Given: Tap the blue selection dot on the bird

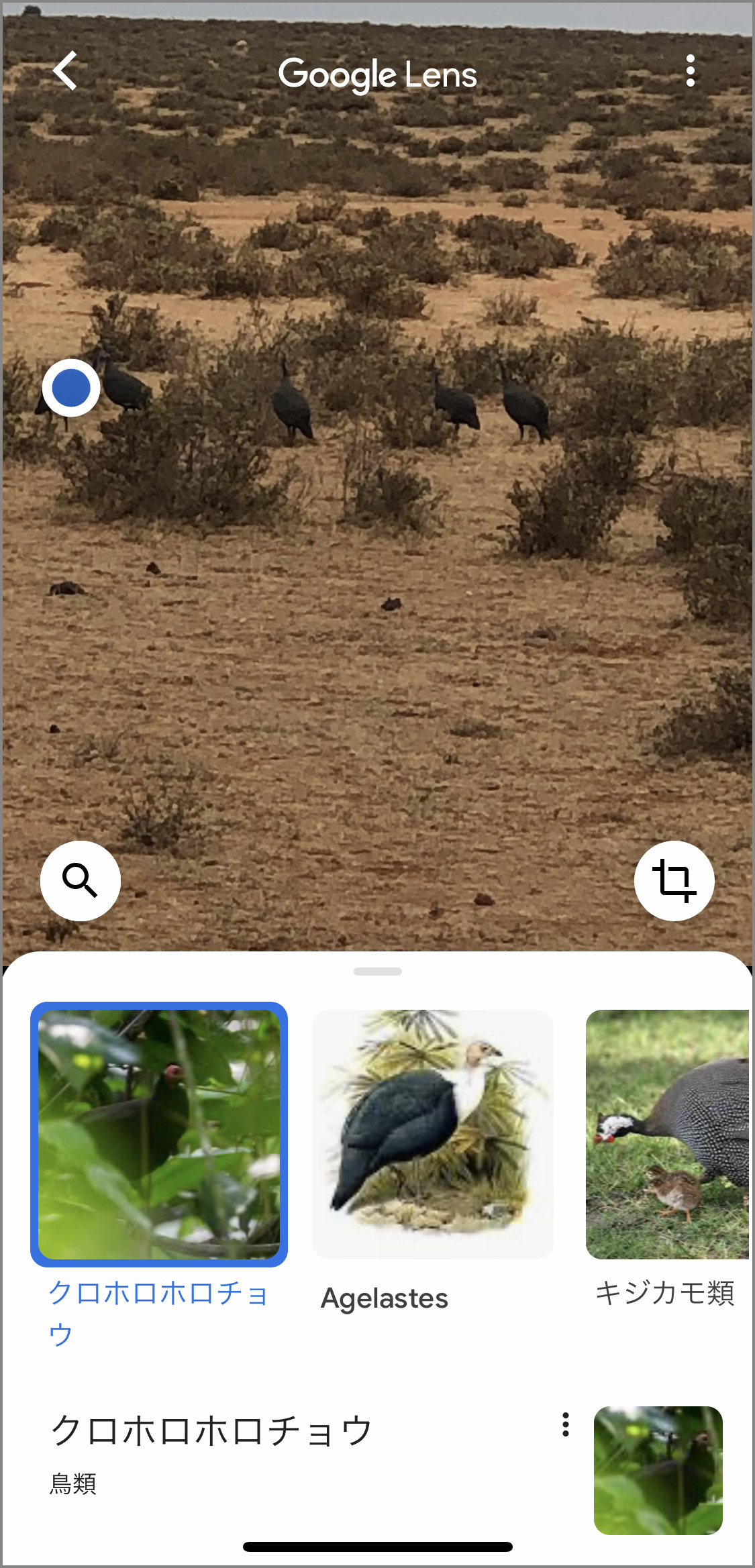Looking at the screenshot, I should [71, 388].
